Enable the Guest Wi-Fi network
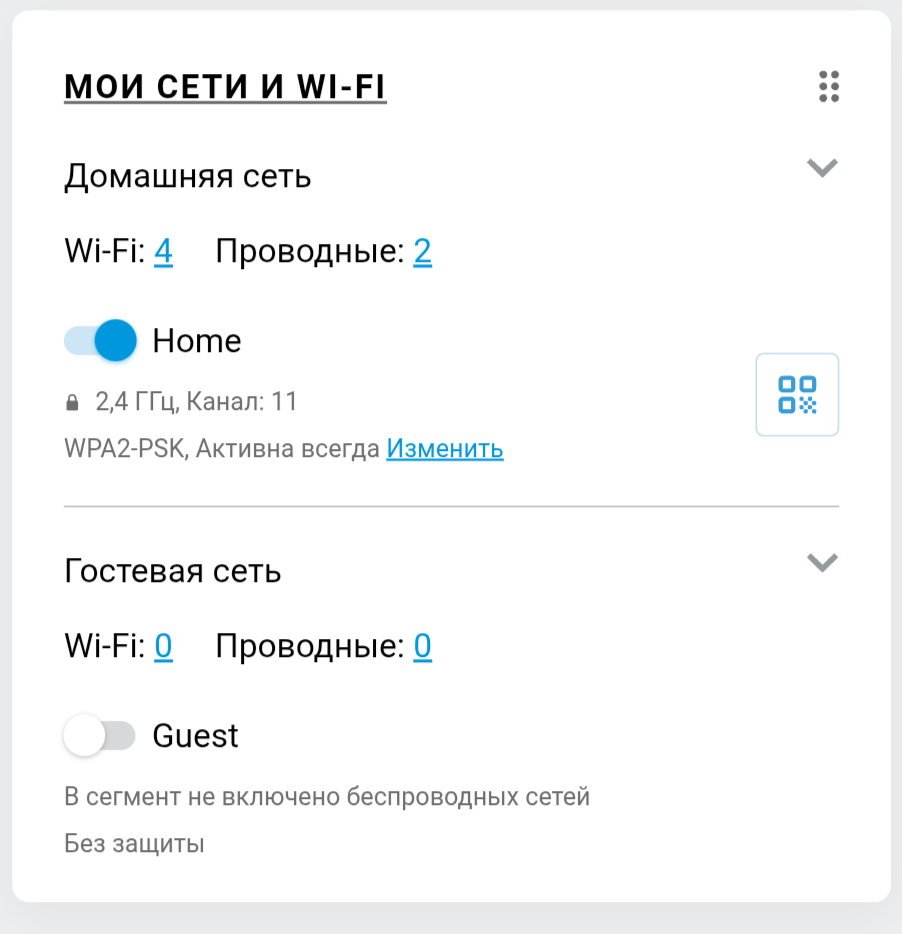The height and width of the screenshot is (934, 902). tap(100, 737)
